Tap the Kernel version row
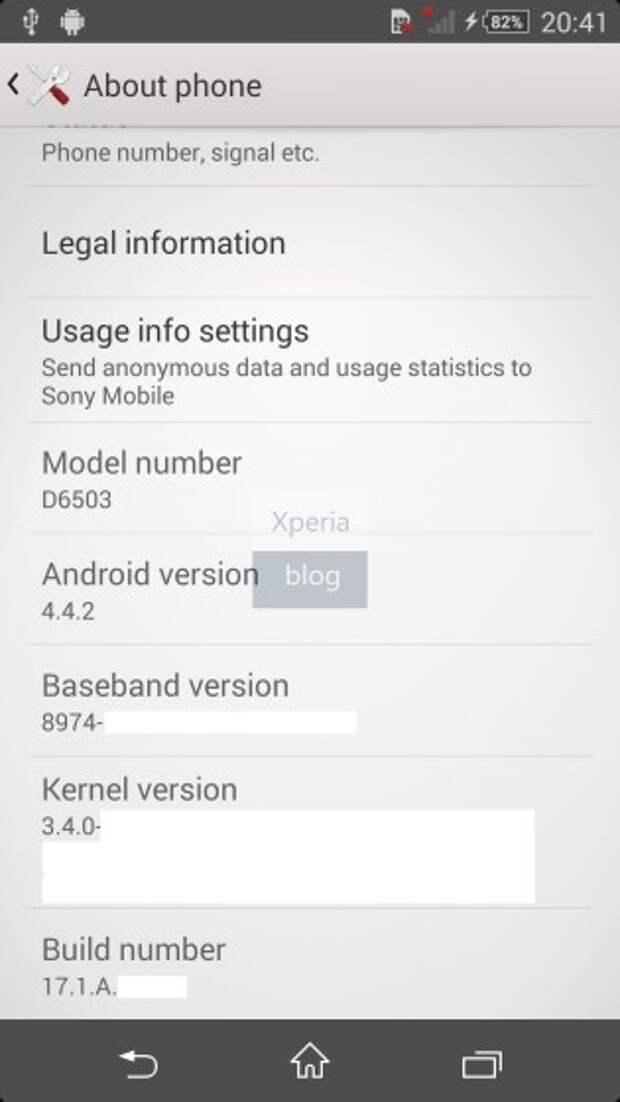The height and width of the screenshot is (1102, 620). point(310,832)
